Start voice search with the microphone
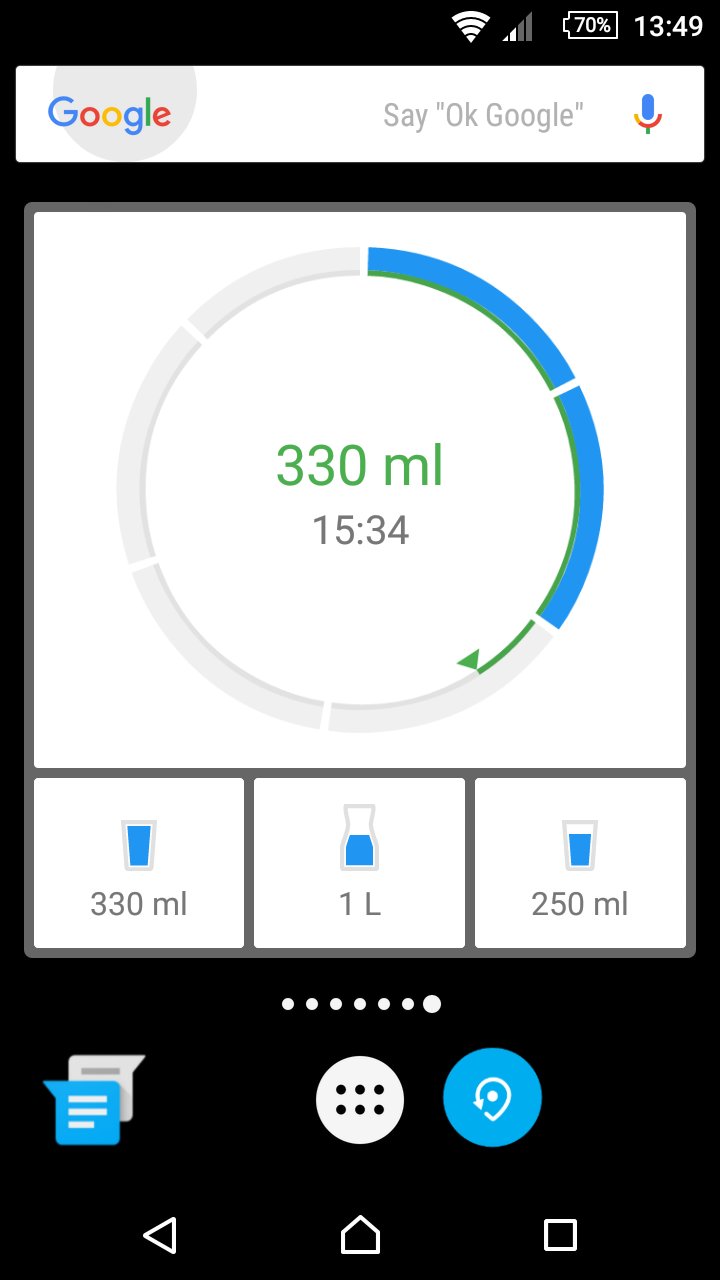The width and height of the screenshot is (720, 1280). pyautogui.click(x=648, y=114)
